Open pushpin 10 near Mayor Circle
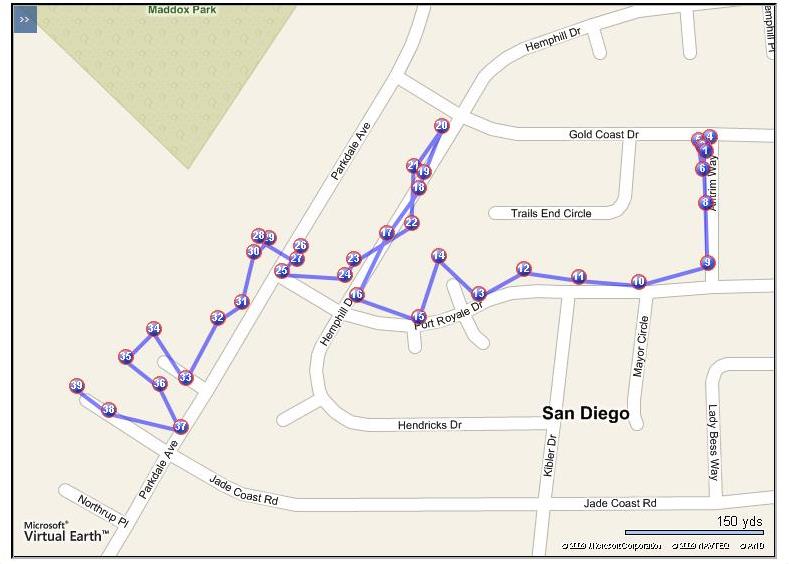The width and height of the screenshot is (789, 564). click(639, 282)
